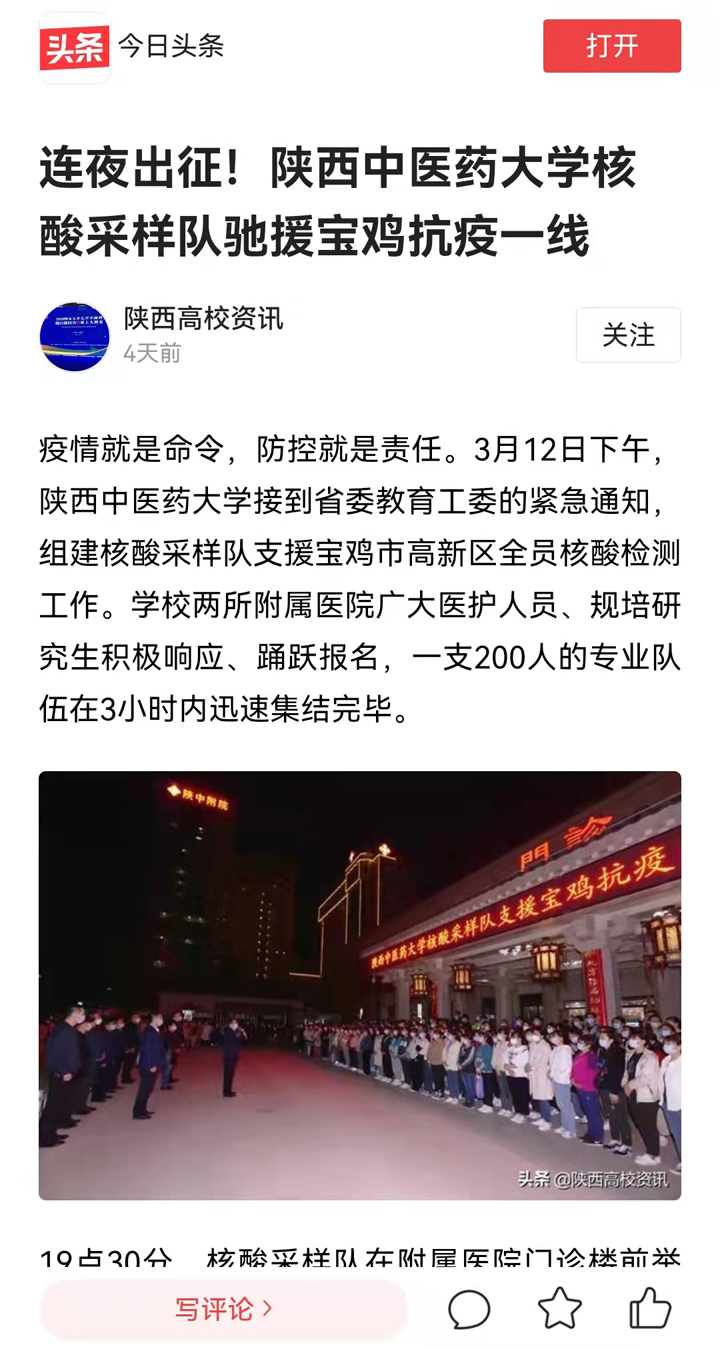Tap the red 打开 button
Screen dimensions: 720x1349
point(612,46)
